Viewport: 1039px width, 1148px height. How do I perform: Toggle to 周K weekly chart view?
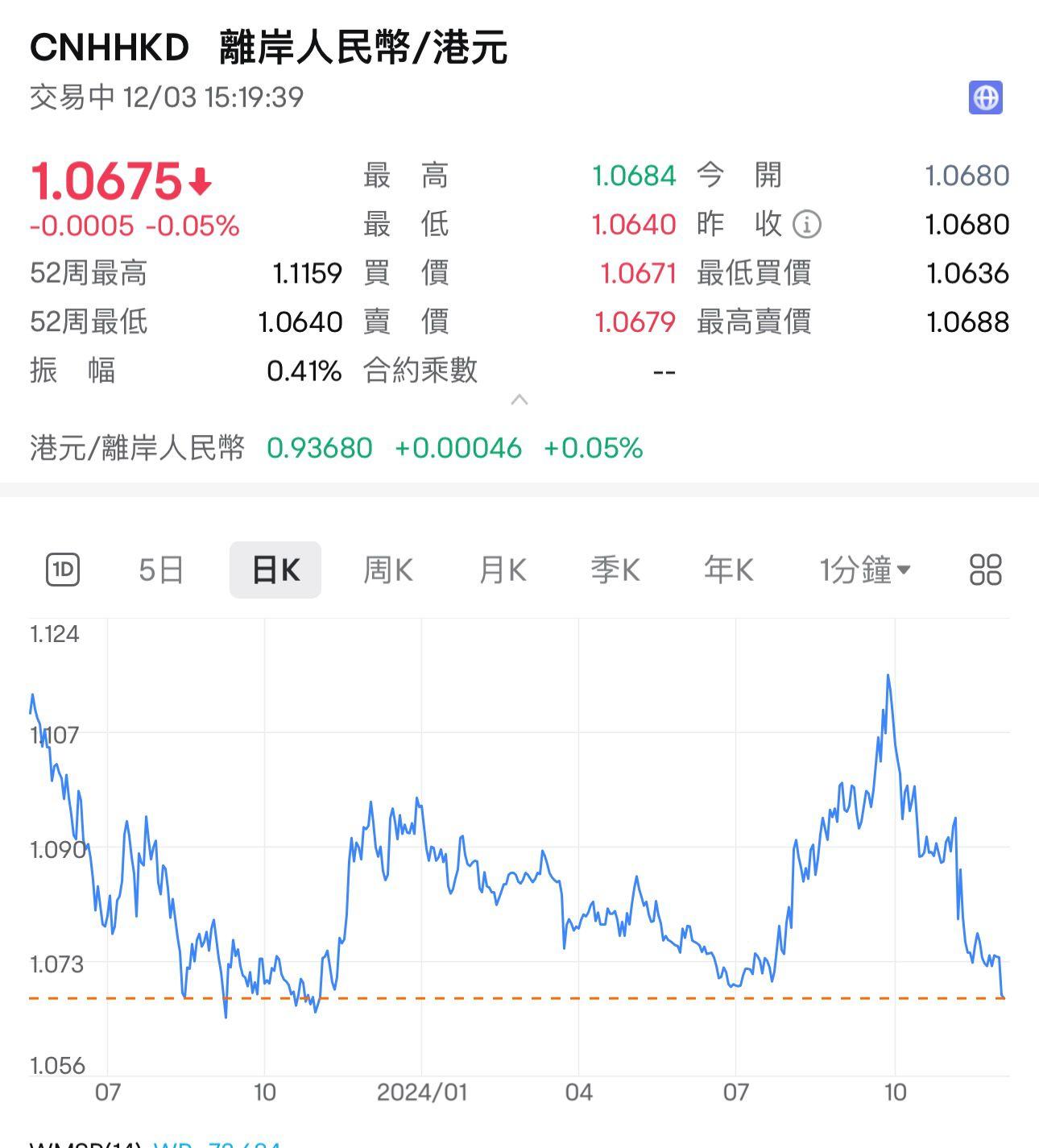pos(389,569)
